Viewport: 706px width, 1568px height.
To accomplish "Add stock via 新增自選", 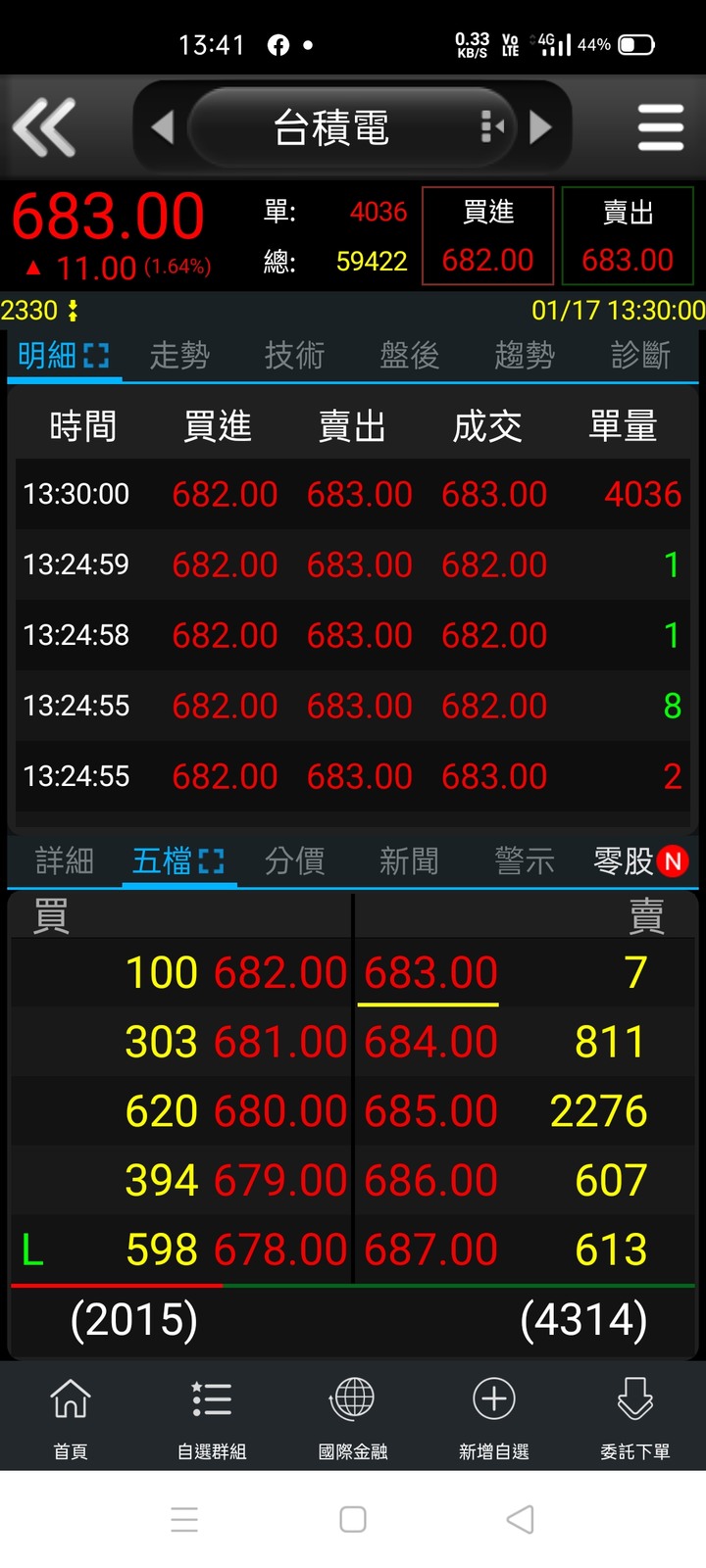I will 494,1417.
